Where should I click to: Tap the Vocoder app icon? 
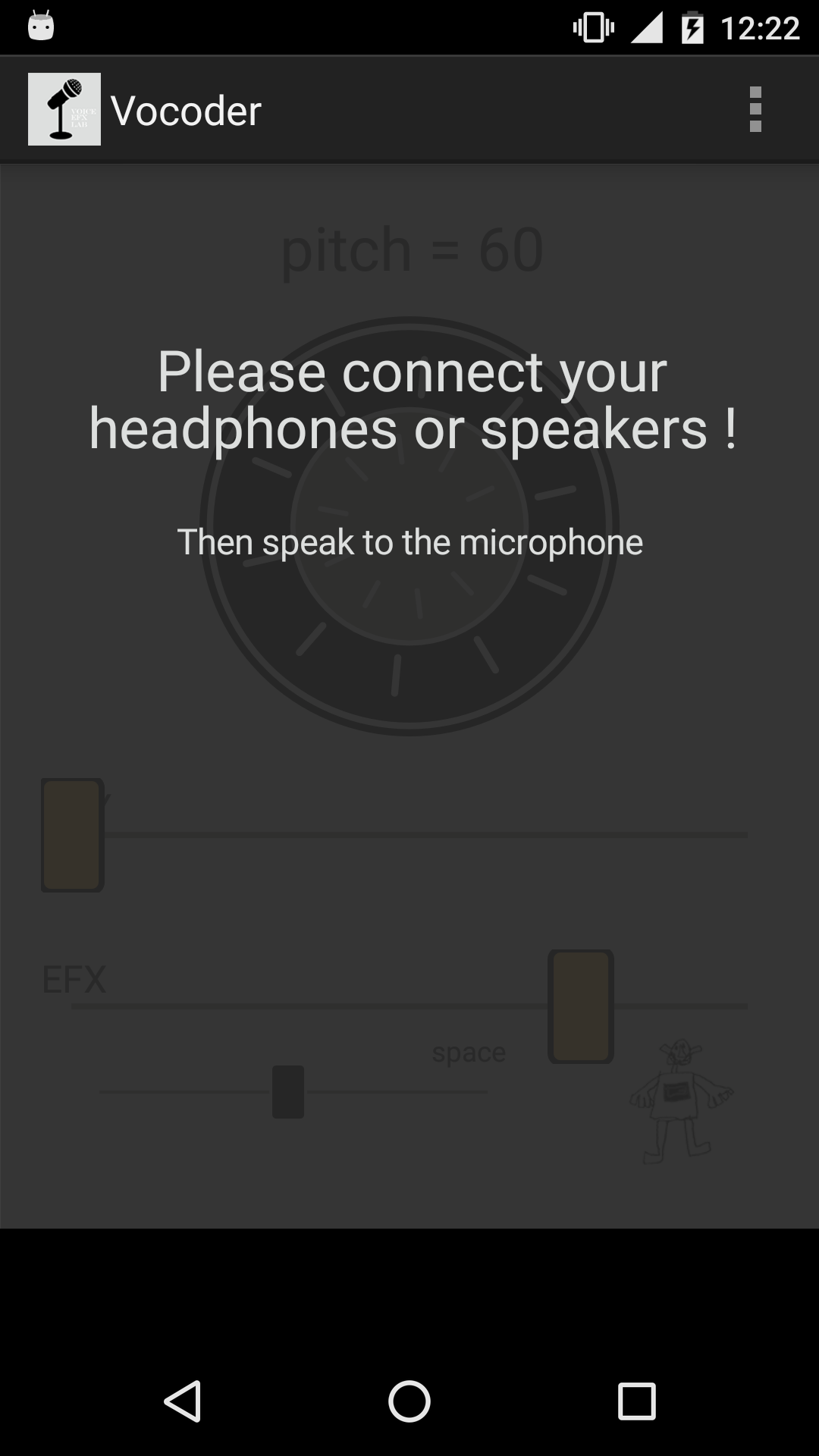tap(64, 109)
